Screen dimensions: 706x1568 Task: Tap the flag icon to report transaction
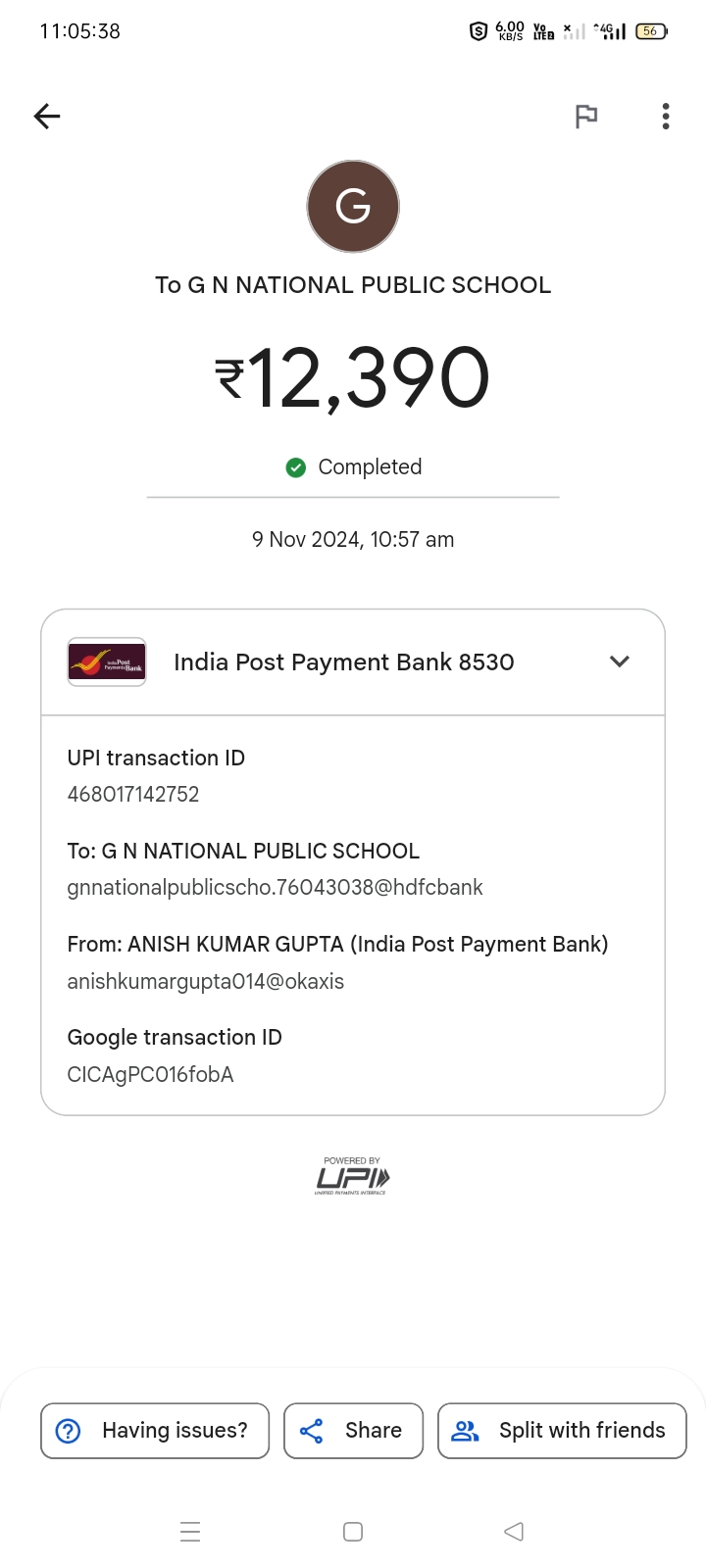586,117
